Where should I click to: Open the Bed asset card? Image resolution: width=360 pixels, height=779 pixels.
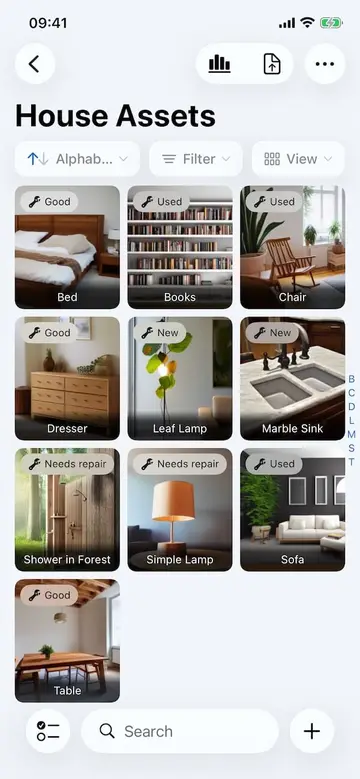[x=67, y=247]
